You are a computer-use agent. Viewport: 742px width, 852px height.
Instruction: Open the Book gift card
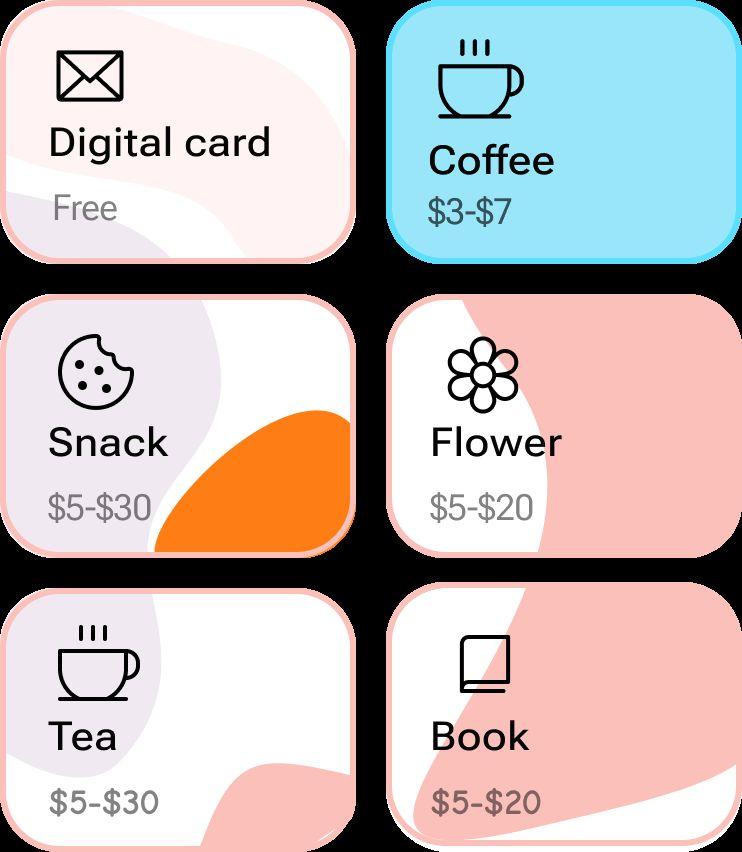[563, 718]
